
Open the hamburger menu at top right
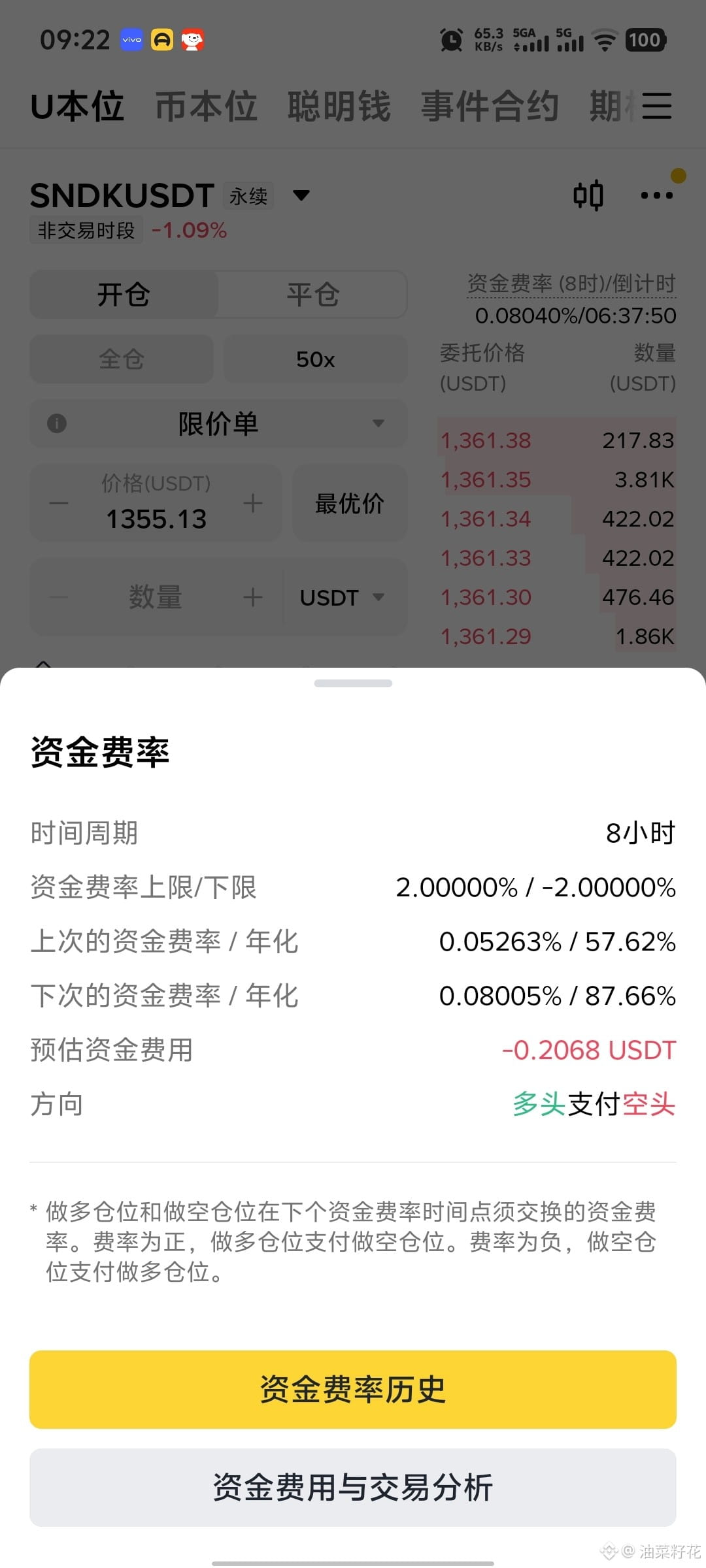(656, 106)
